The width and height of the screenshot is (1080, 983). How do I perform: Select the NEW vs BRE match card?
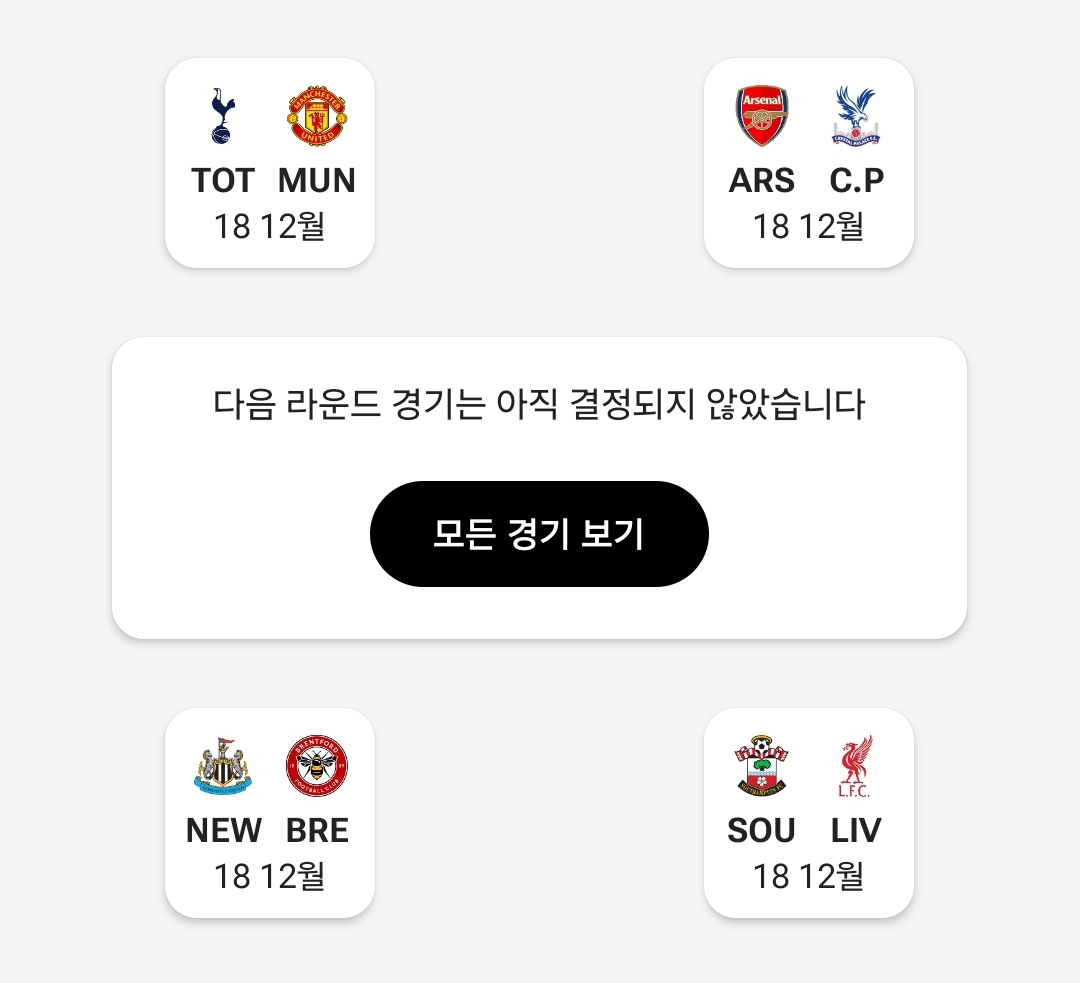tap(270, 813)
